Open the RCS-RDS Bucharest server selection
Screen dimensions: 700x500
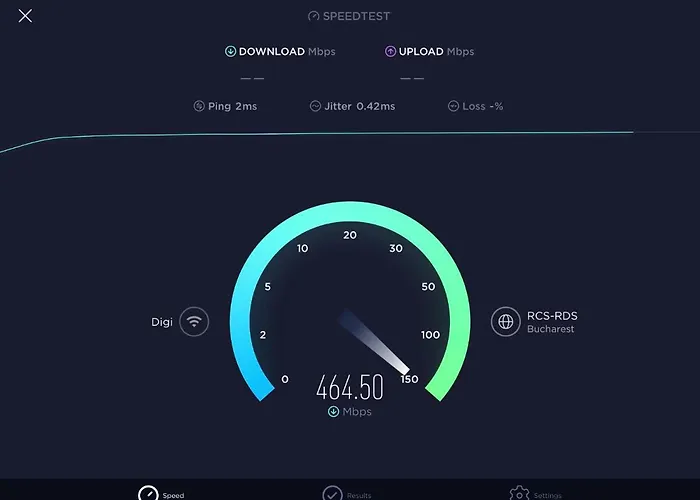click(506, 322)
